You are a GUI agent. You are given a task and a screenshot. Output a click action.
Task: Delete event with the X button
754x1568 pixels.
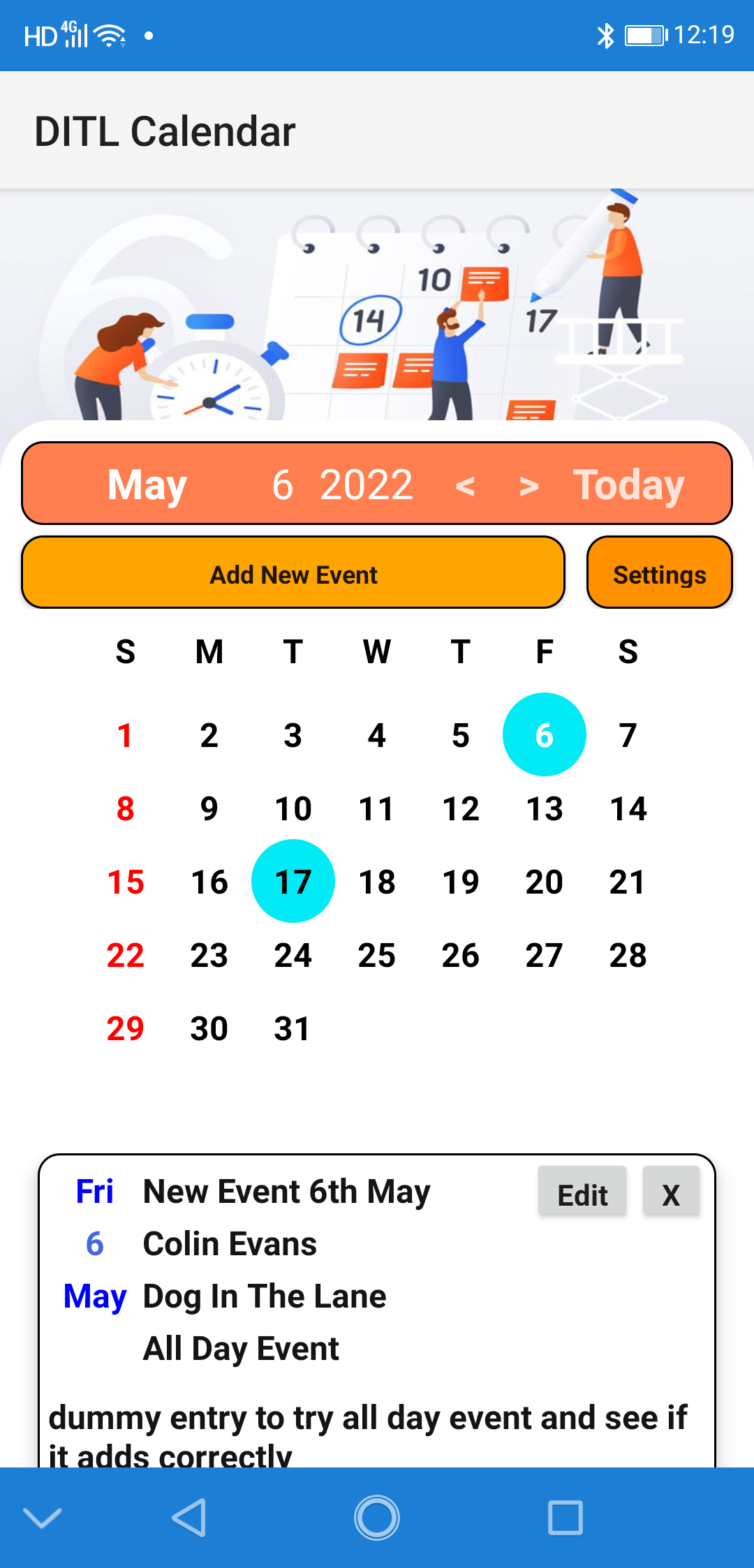click(x=671, y=1195)
